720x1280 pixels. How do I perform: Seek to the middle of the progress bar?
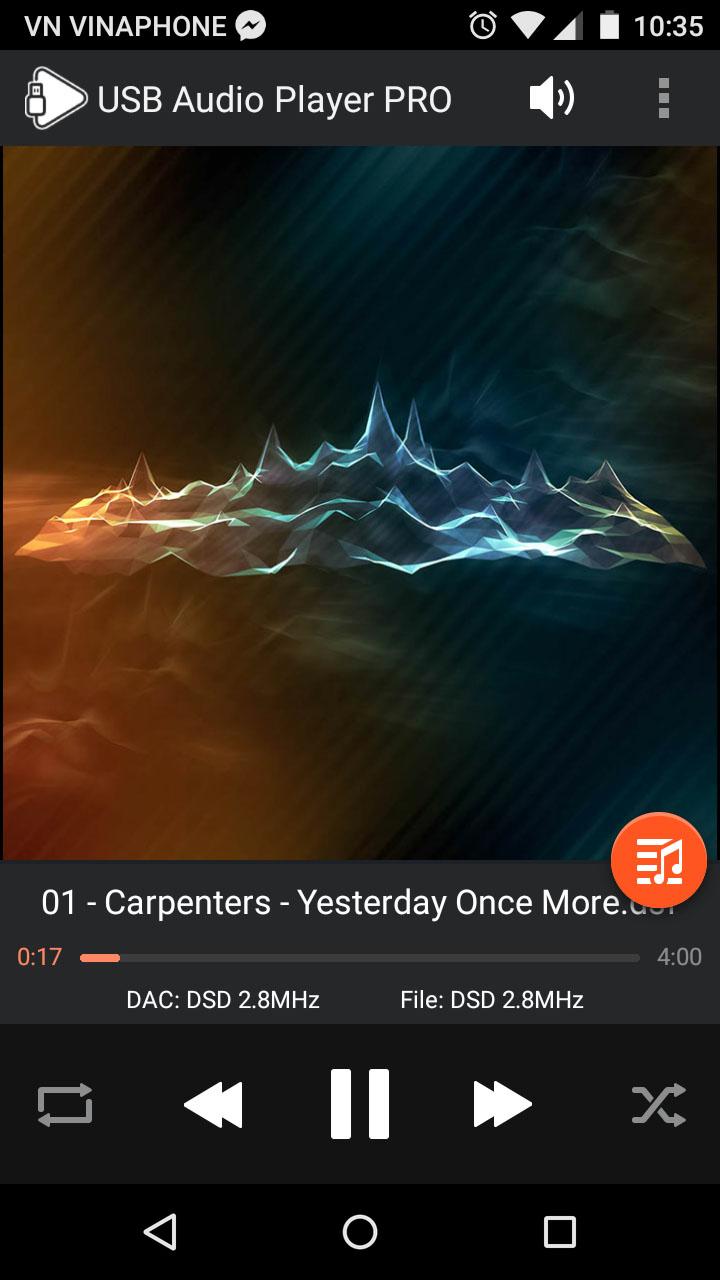coord(360,958)
